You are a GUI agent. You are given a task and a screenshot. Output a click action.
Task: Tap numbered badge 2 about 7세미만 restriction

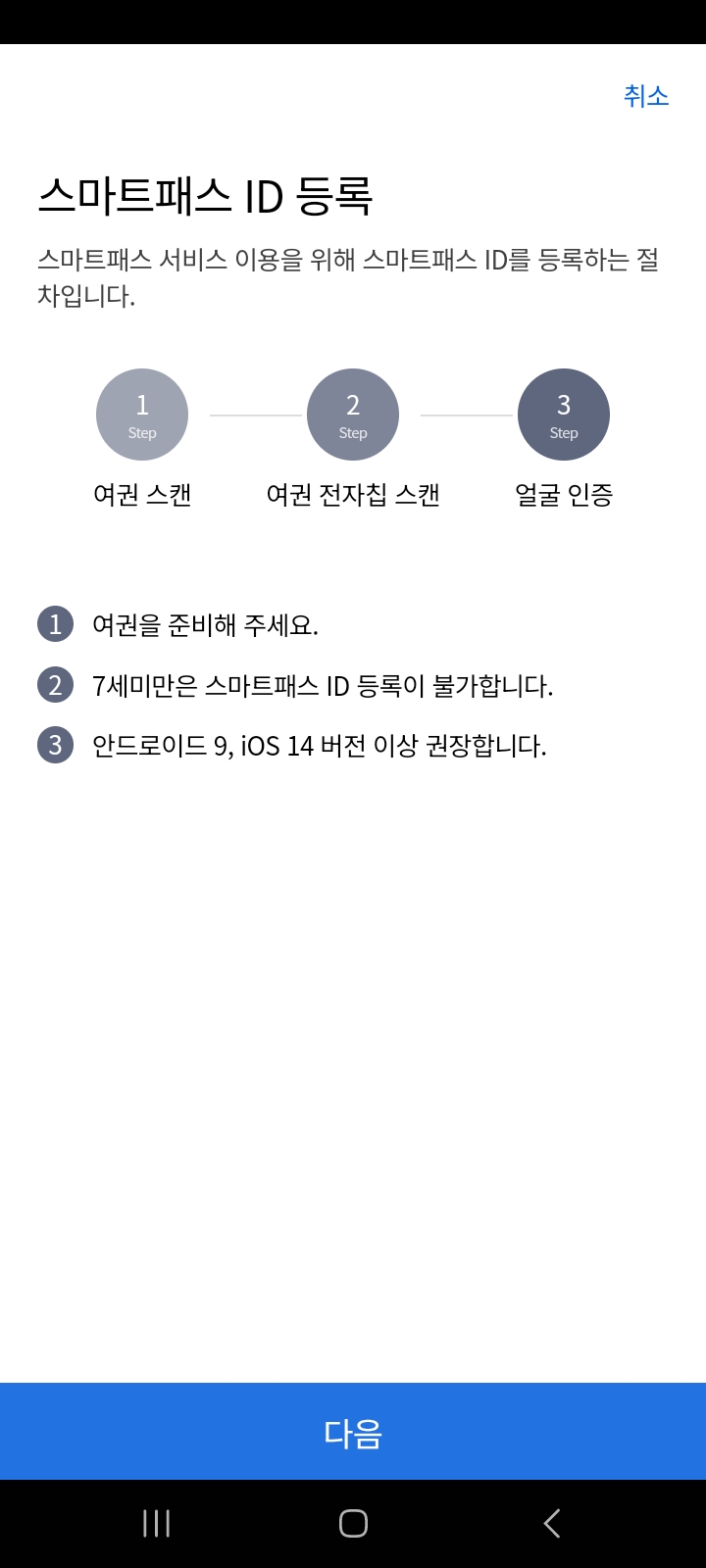pos(56,685)
